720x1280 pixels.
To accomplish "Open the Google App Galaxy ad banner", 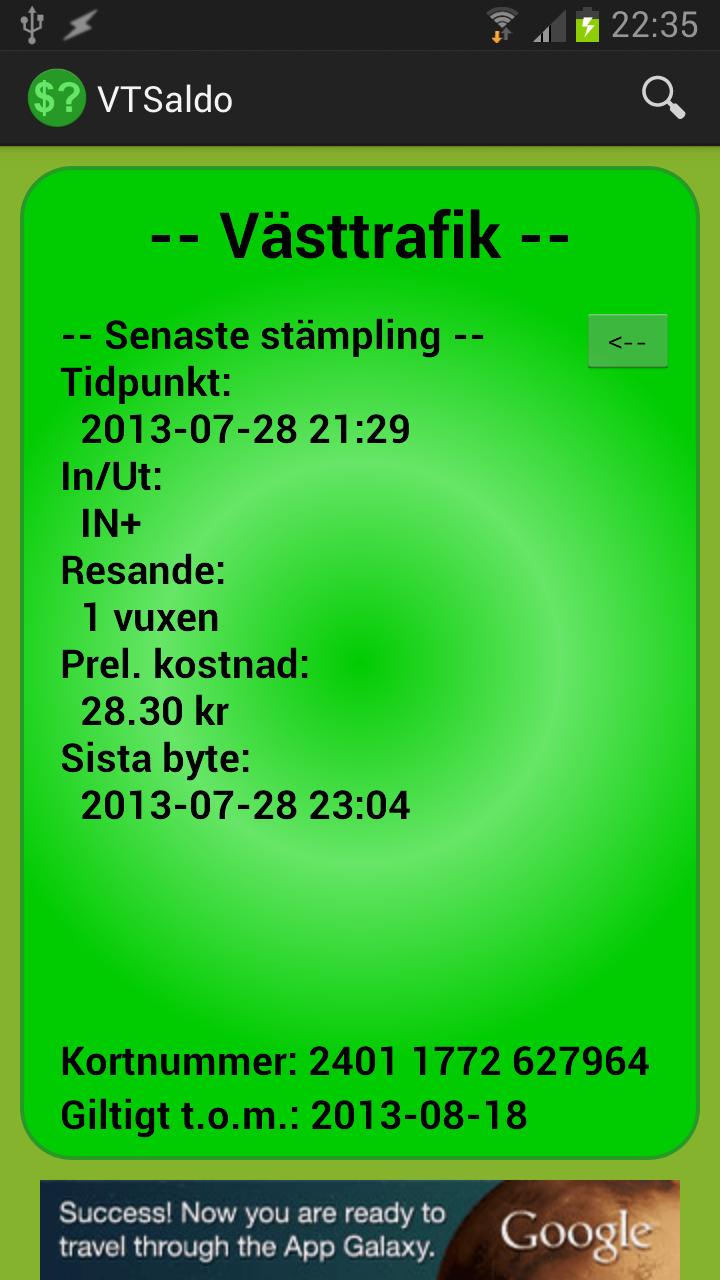I will pyautogui.click(x=360, y=1230).
